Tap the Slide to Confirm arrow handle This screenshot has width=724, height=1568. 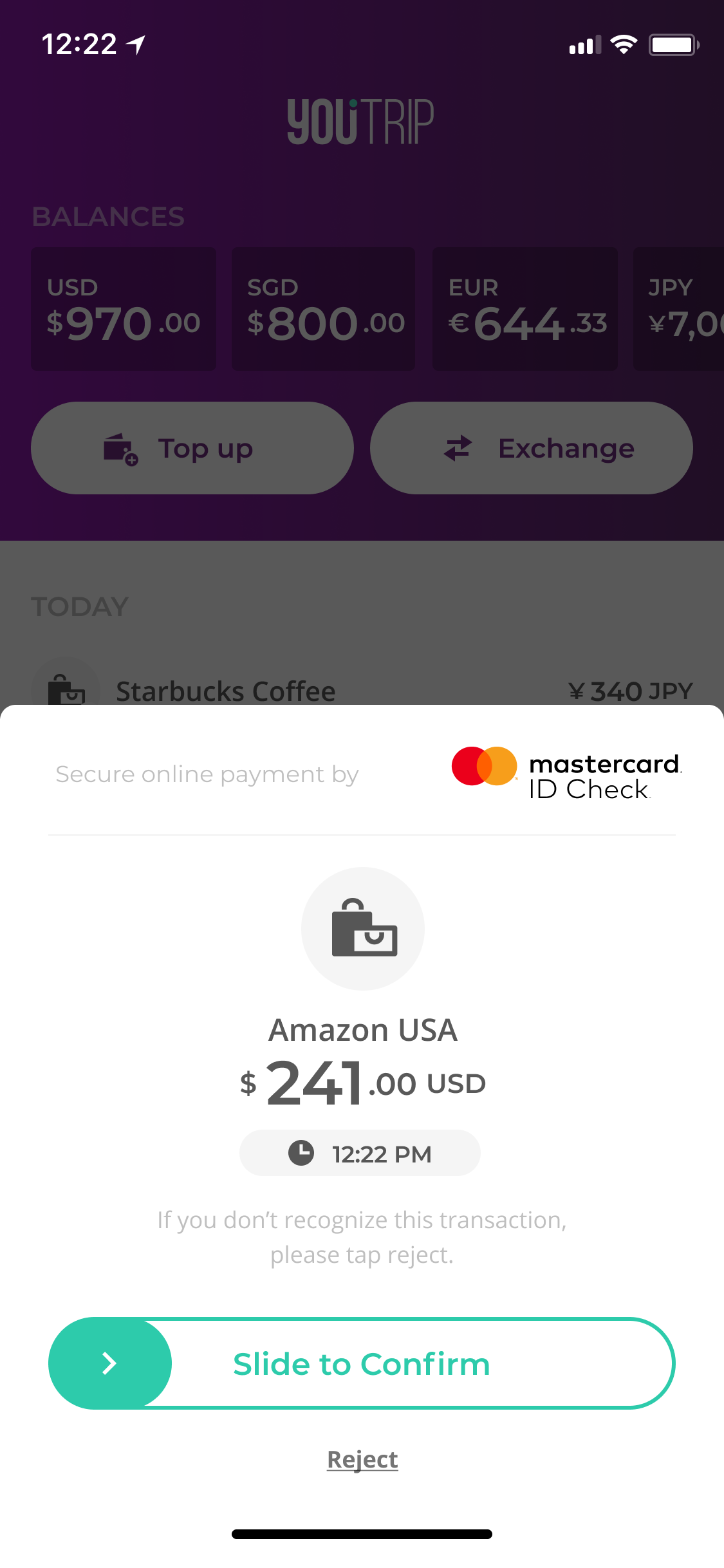pyautogui.click(x=110, y=1363)
